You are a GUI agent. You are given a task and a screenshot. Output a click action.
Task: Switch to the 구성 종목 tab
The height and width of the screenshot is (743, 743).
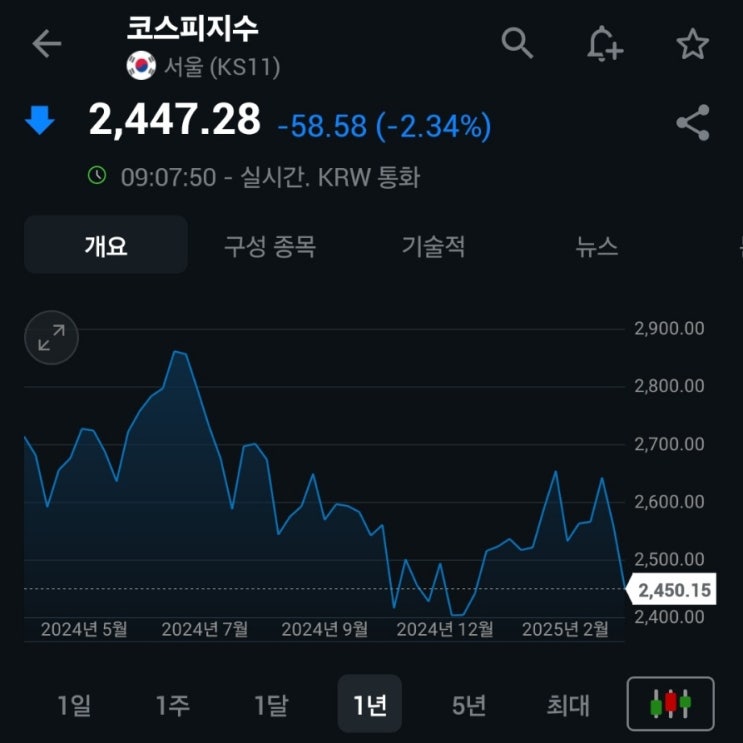coord(270,246)
